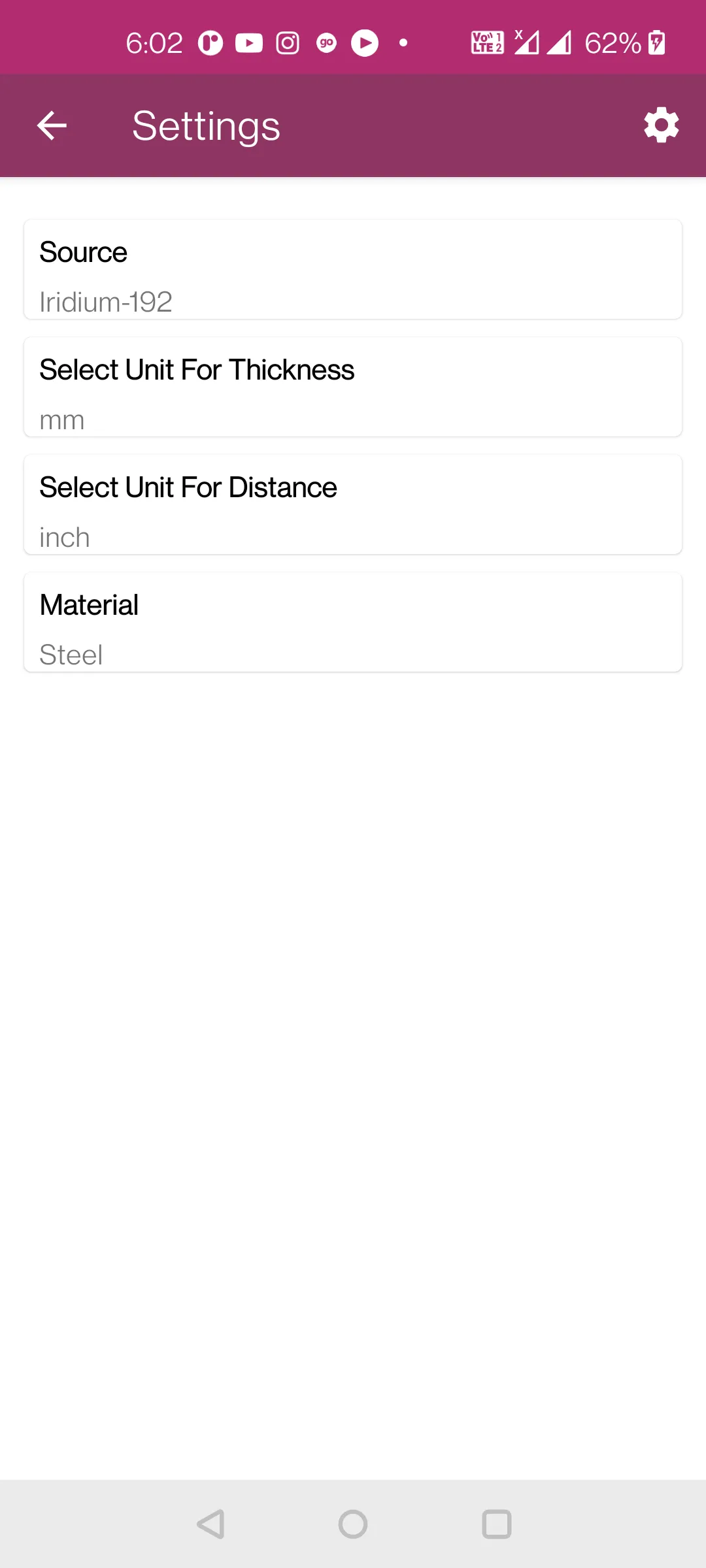Open the settings gear icon
706x1568 pixels.
pos(661,125)
